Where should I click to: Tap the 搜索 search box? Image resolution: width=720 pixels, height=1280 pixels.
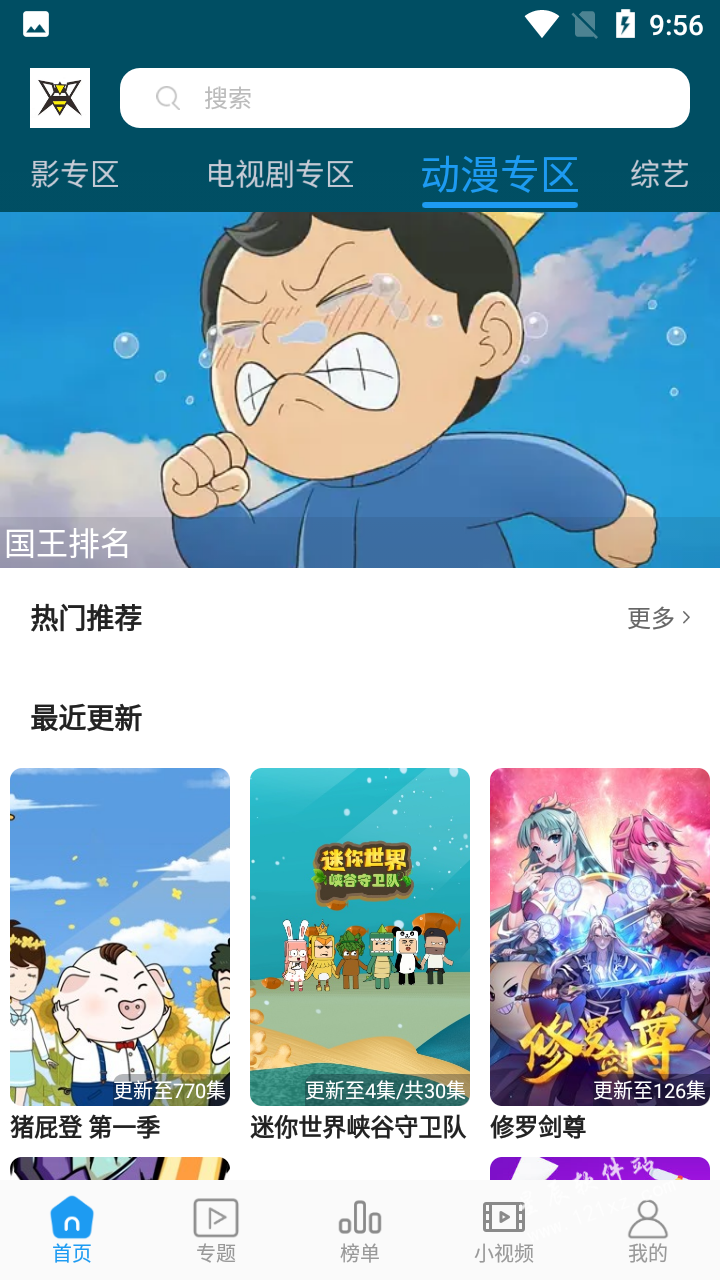pyautogui.click(x=404, y=98)
